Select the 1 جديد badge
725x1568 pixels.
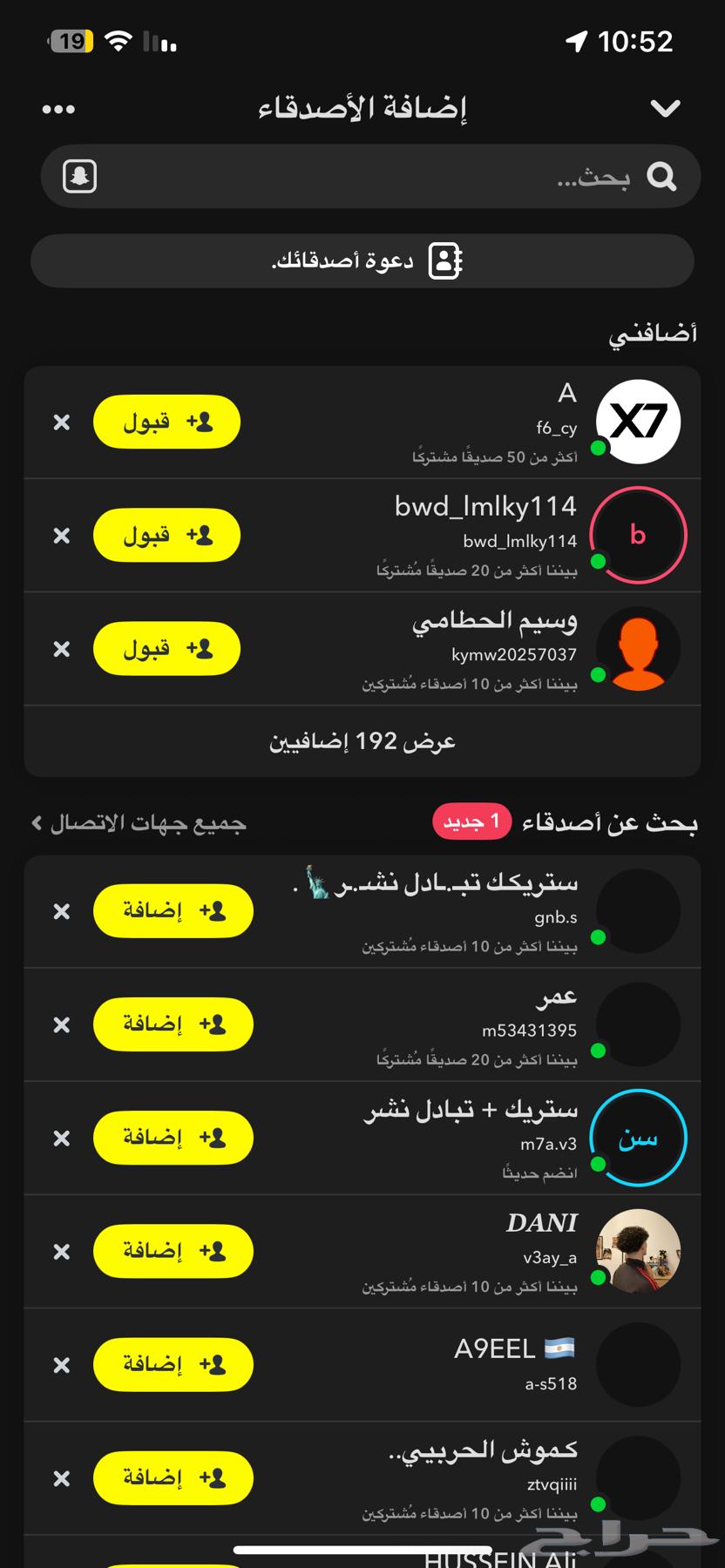(x=471, y=822)
